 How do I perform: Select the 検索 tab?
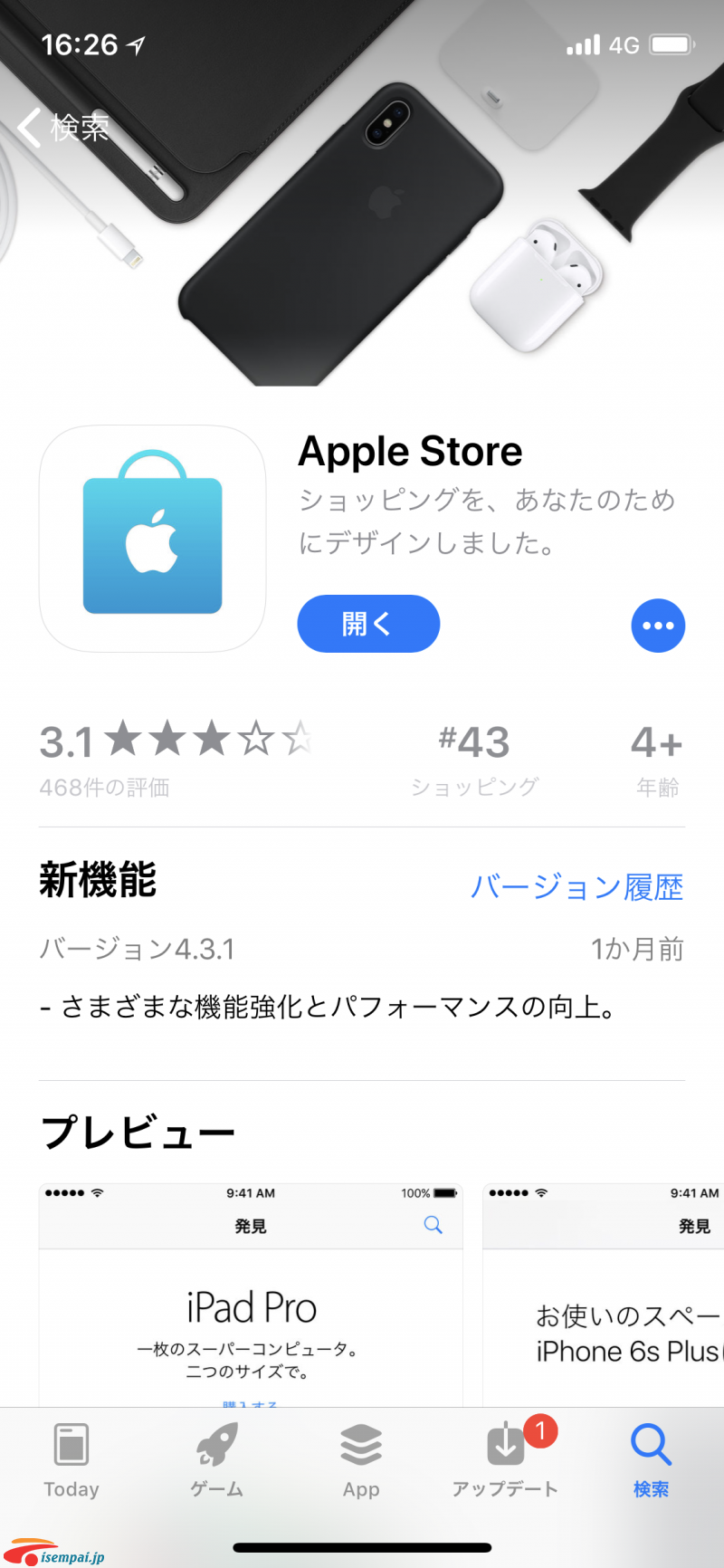click(651, 1459)
